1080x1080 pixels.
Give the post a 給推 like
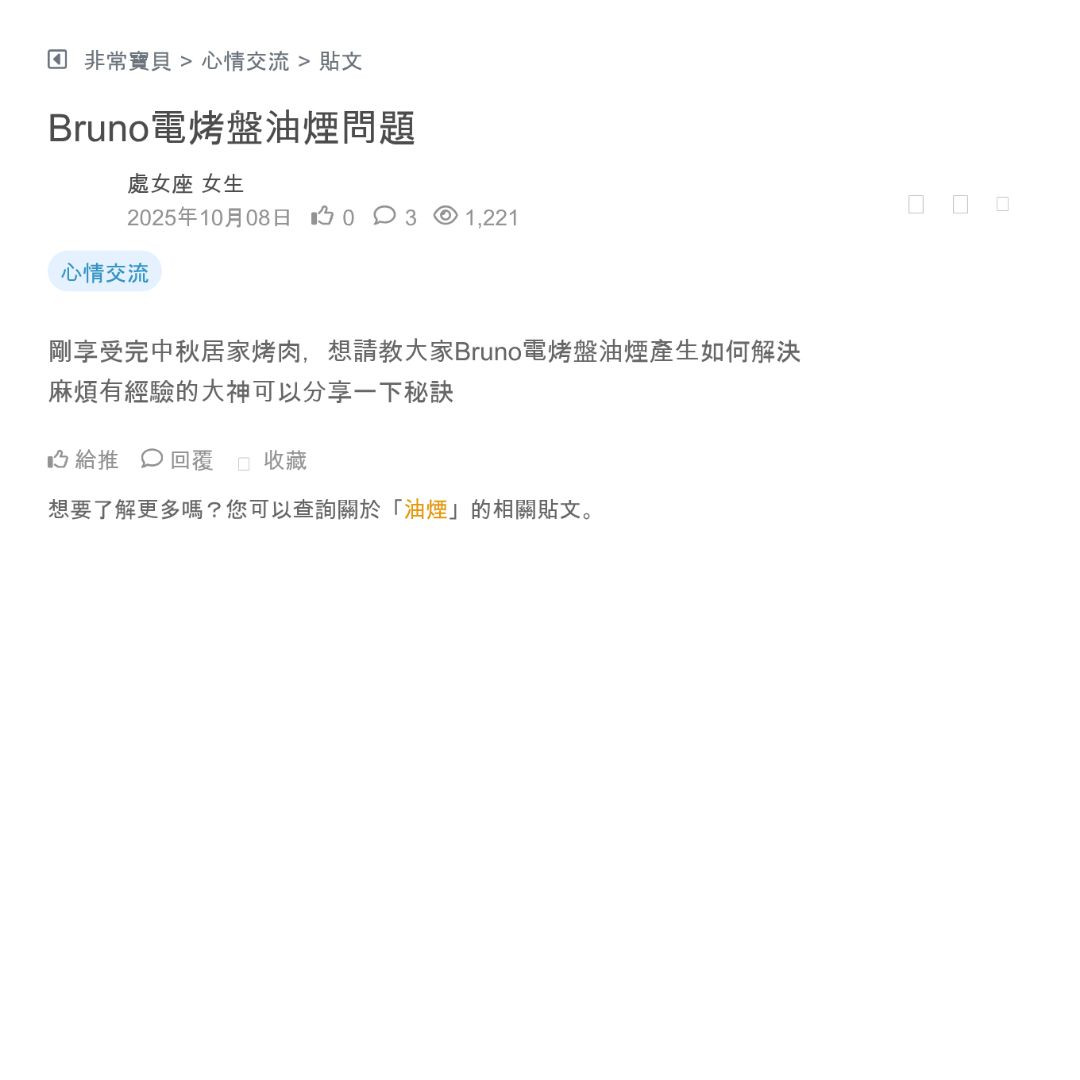83,460
